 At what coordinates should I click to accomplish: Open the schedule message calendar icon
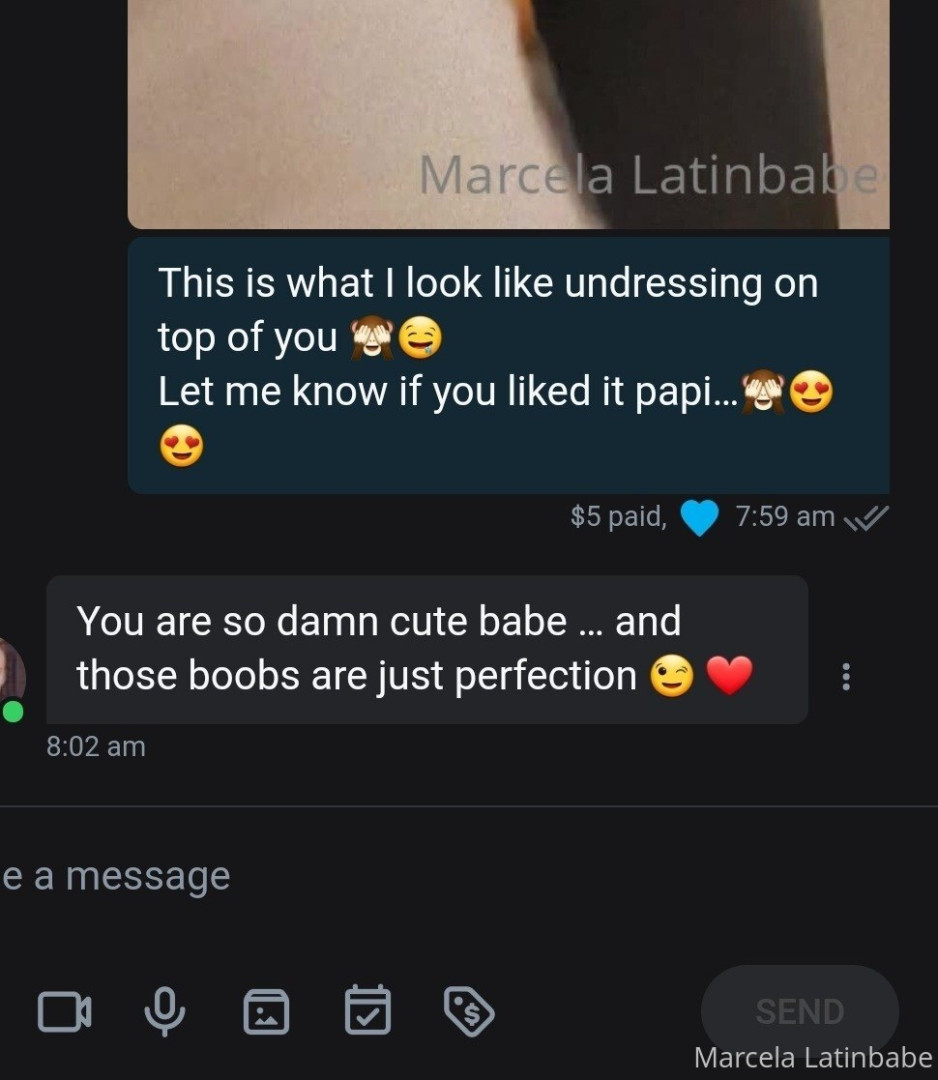pos(367,1011)
